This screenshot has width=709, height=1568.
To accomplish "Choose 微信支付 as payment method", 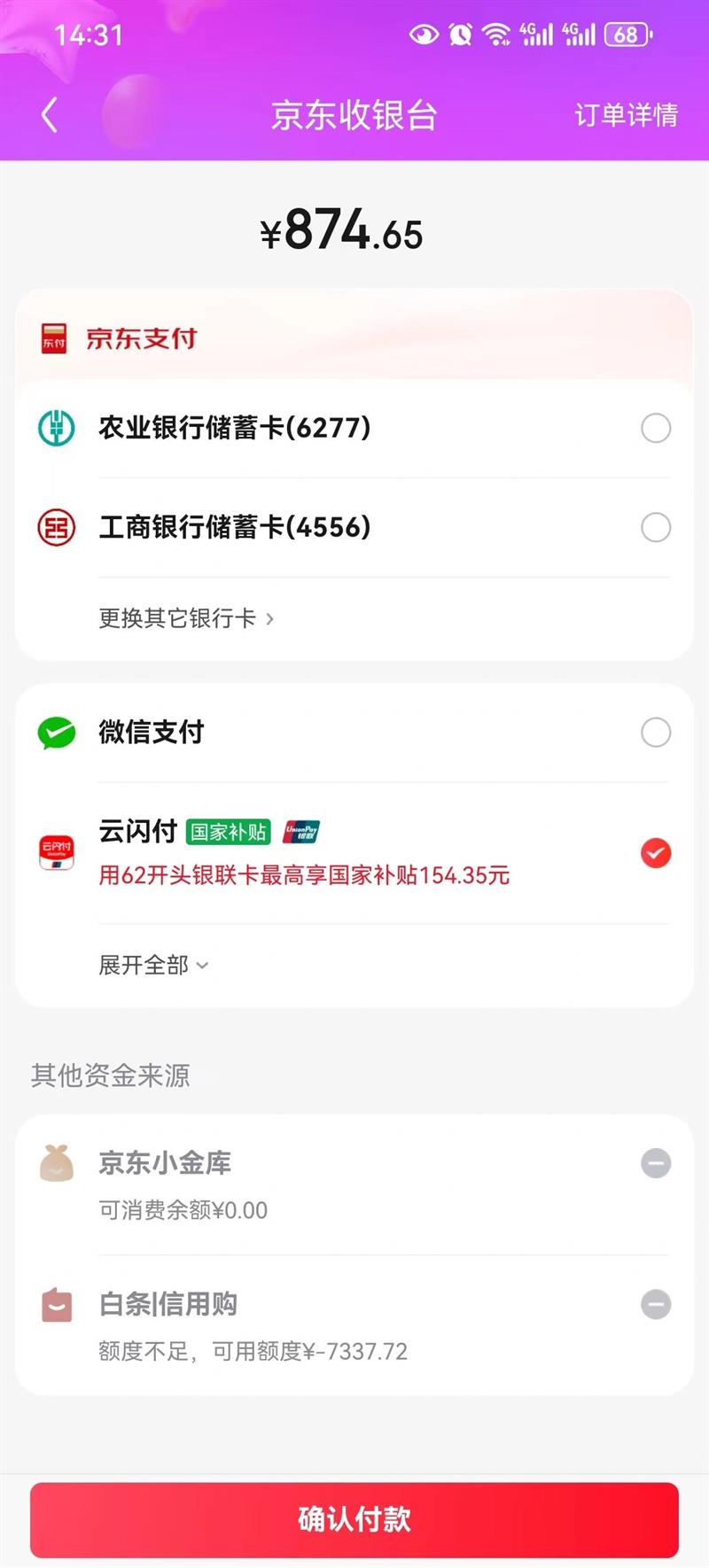I will click(354, 733).
